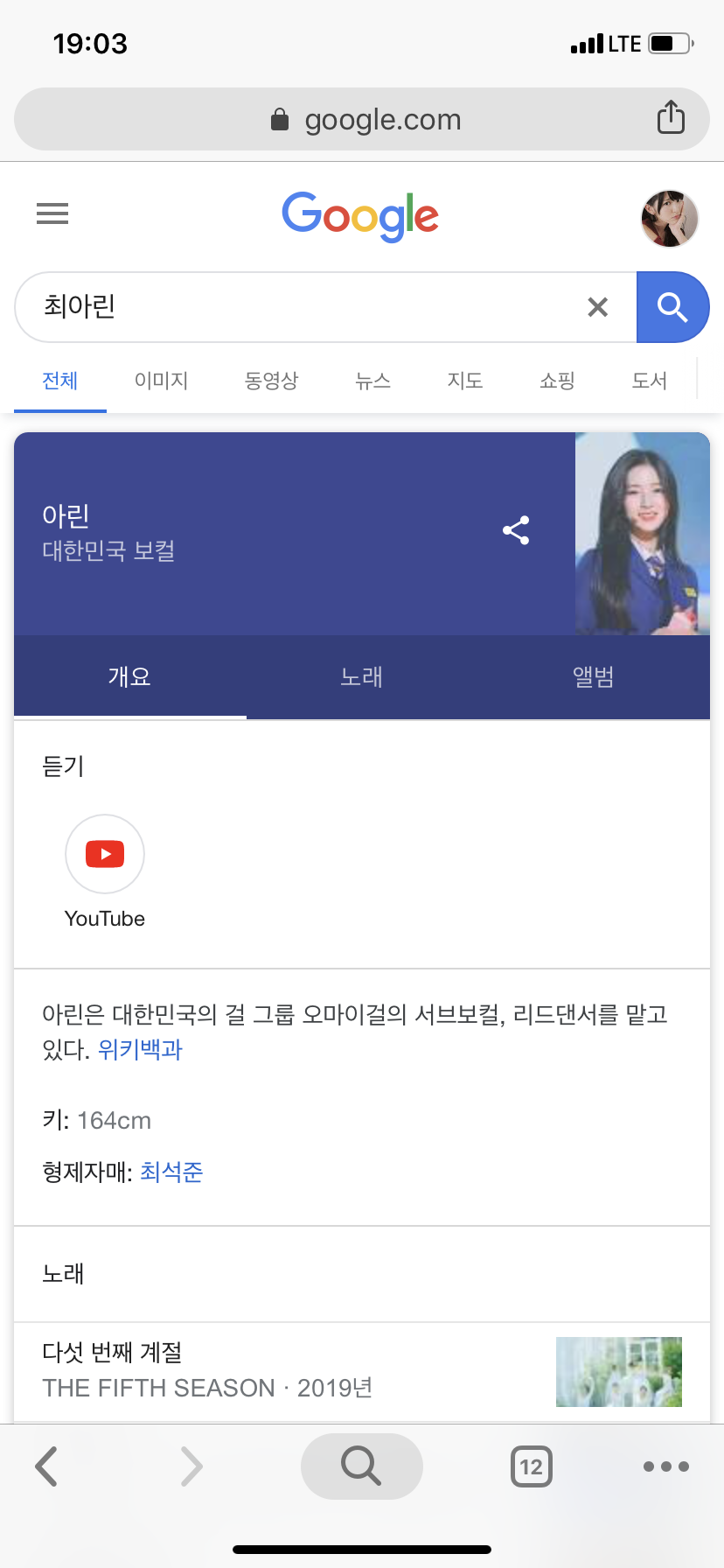
Task: Open the 노래 tab in the panel
Action: coord(361,676)
